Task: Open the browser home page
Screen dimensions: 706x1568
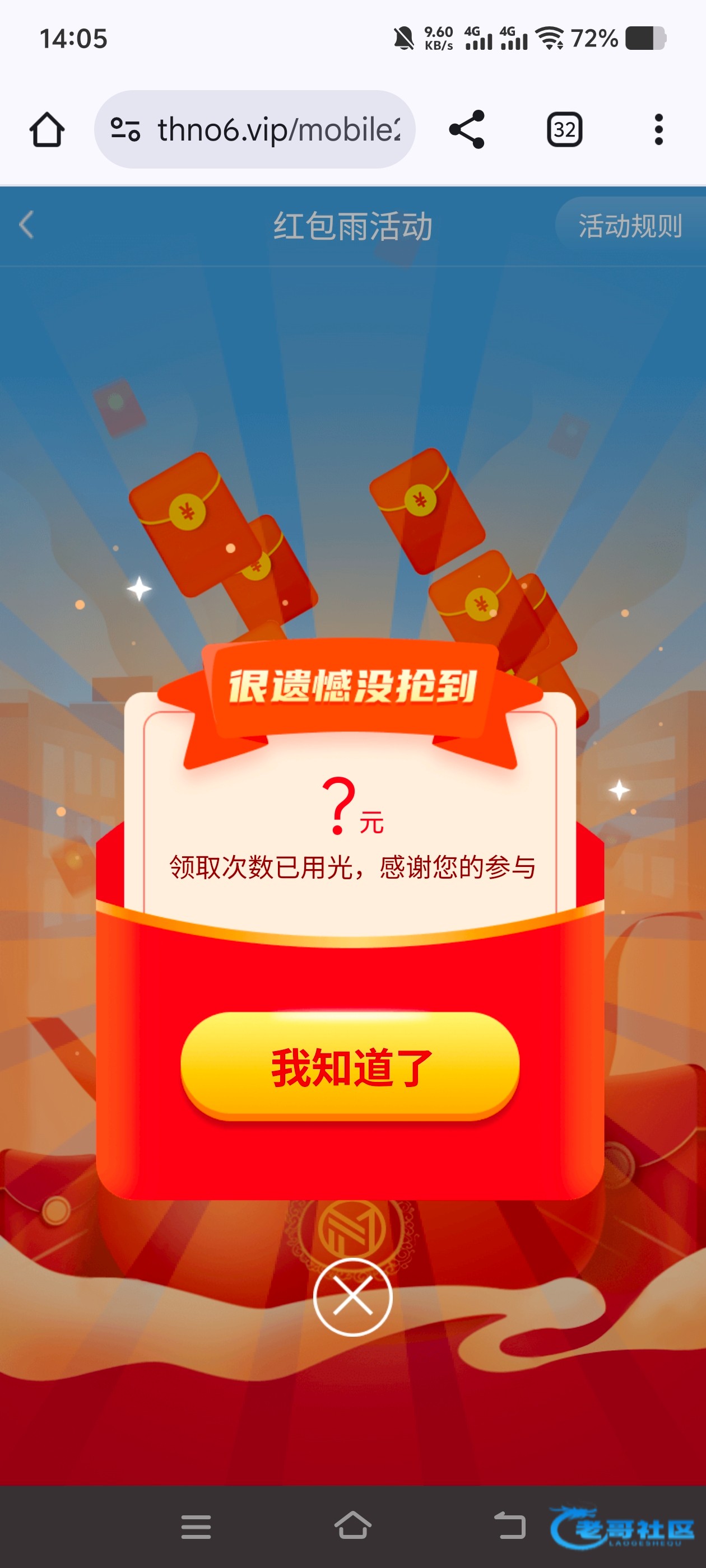Action: pyautogui.click(x=47, y=130)
